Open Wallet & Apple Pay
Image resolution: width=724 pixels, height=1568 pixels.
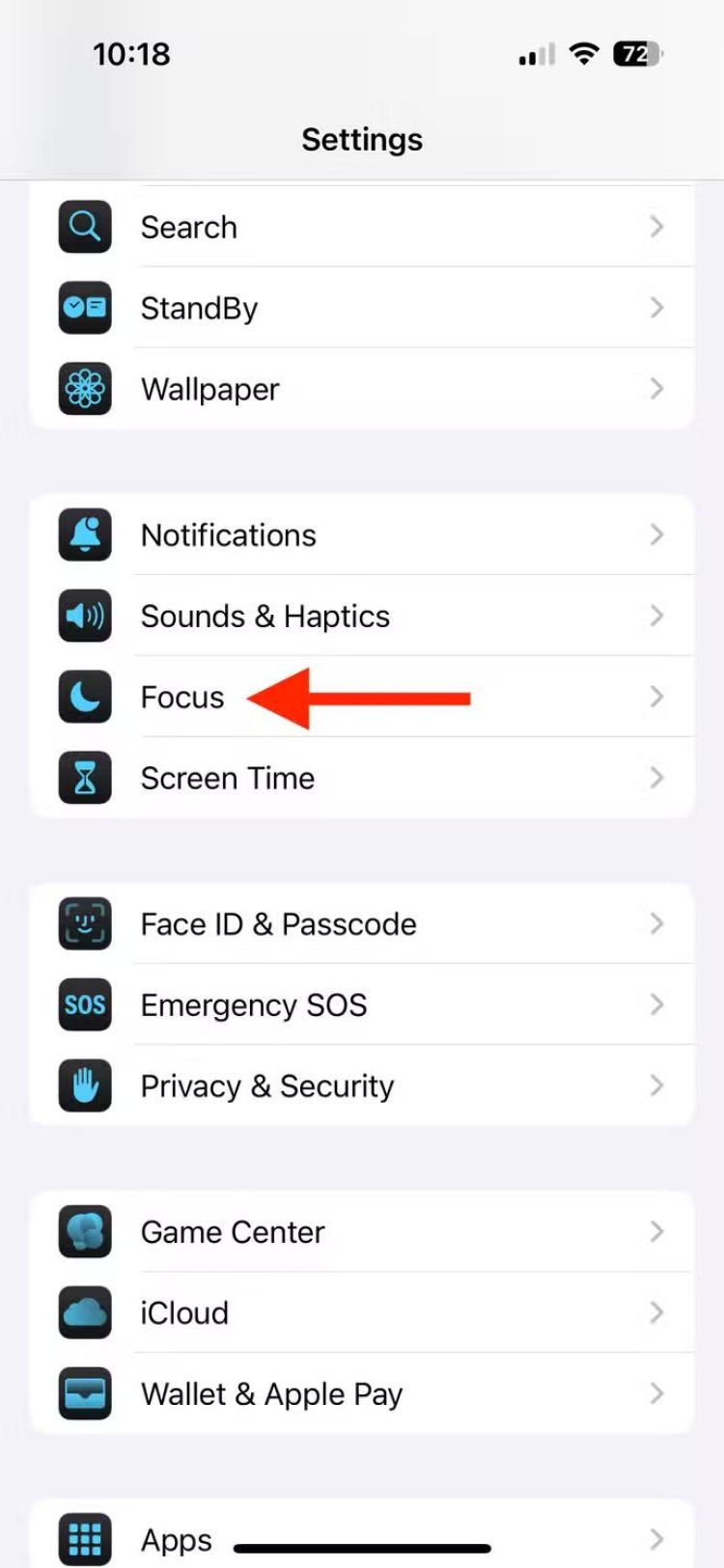362,1394
